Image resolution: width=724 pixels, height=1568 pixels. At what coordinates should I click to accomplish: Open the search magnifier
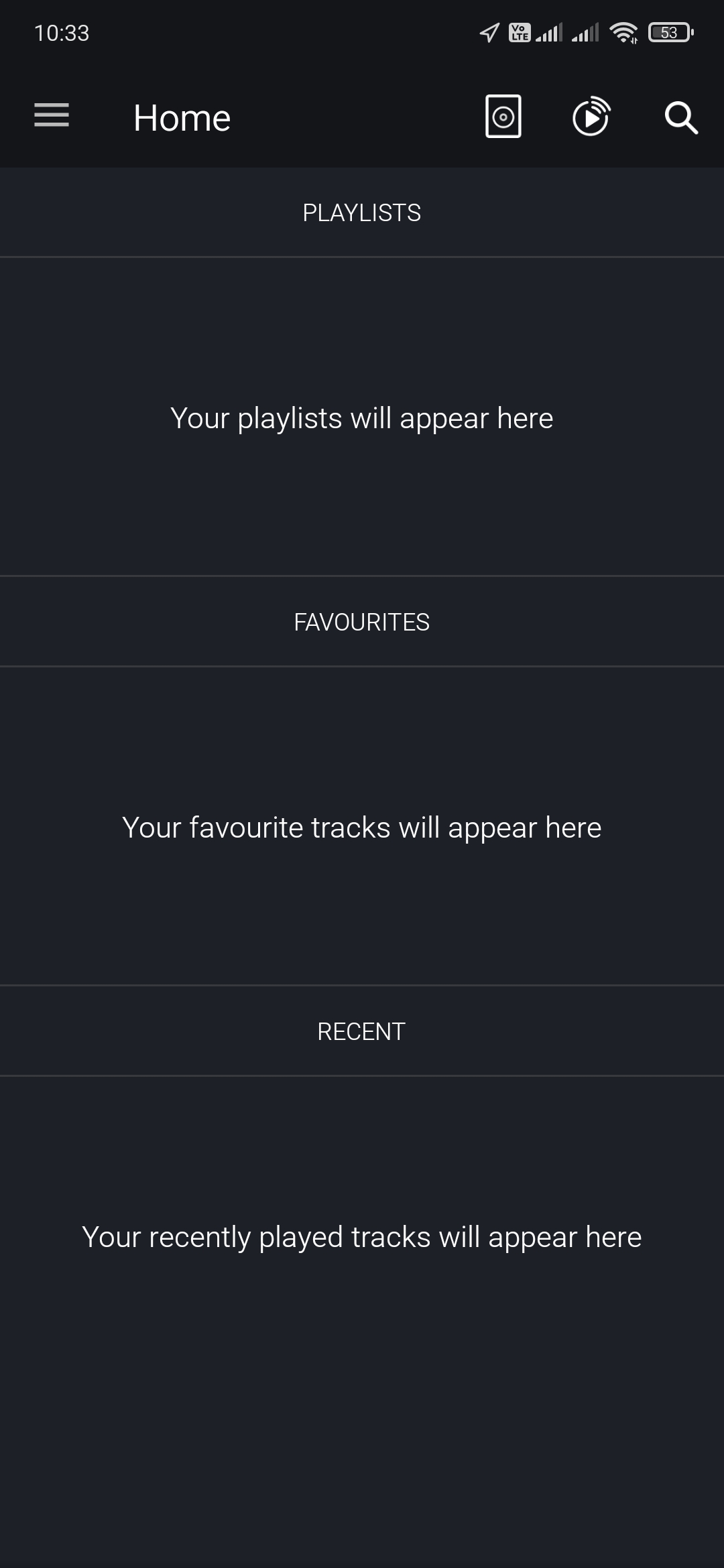[680, 118]
